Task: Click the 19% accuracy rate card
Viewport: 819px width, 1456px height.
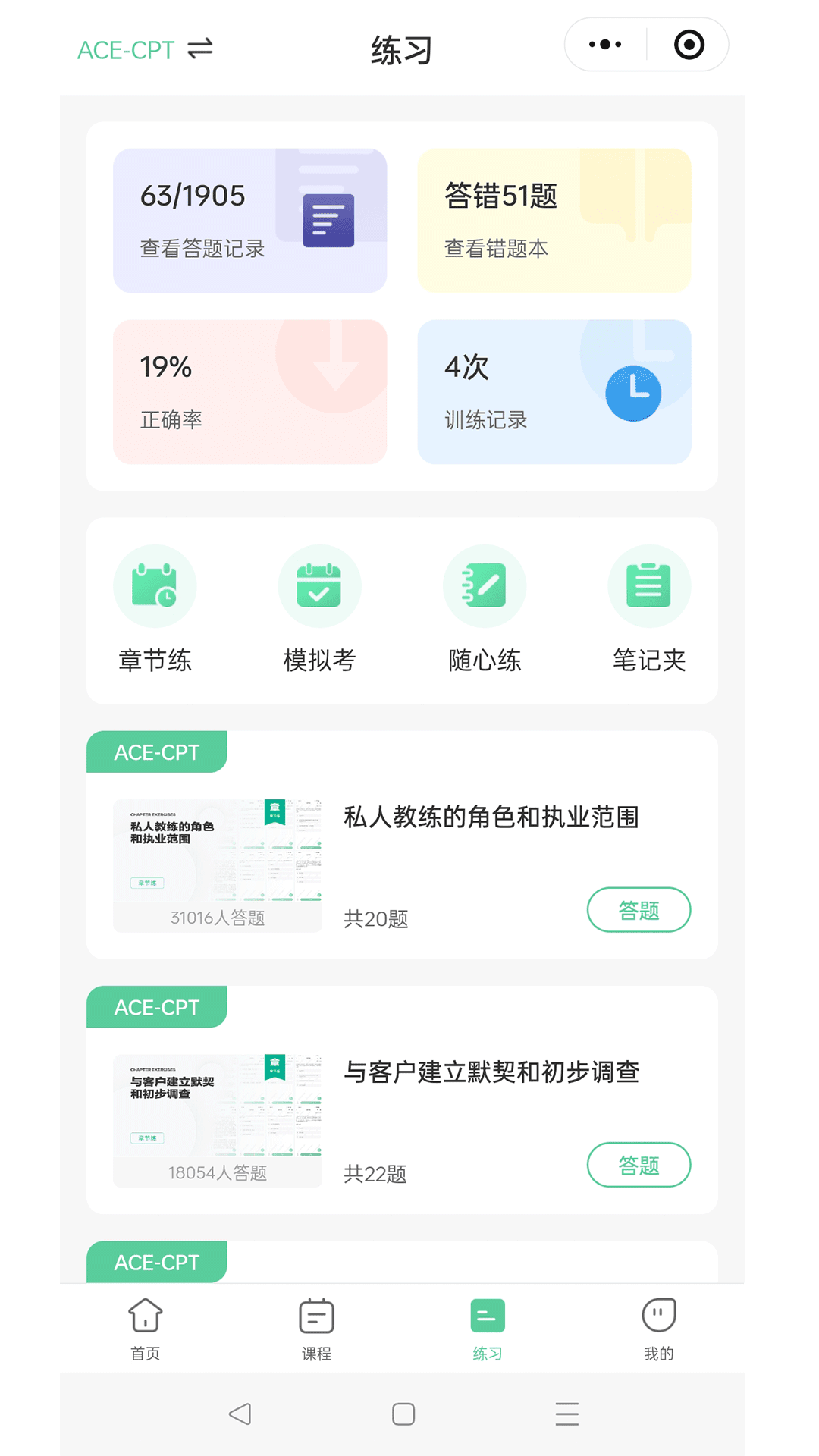Action: [x=249, y=392]
